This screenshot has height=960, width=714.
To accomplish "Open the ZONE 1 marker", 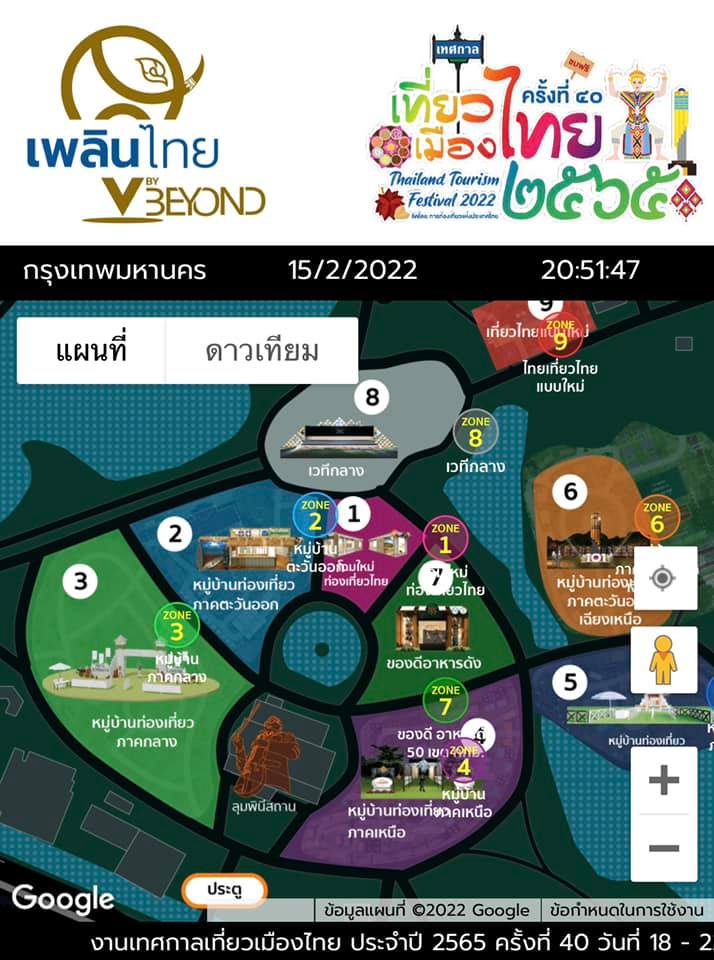I will 445,540.
